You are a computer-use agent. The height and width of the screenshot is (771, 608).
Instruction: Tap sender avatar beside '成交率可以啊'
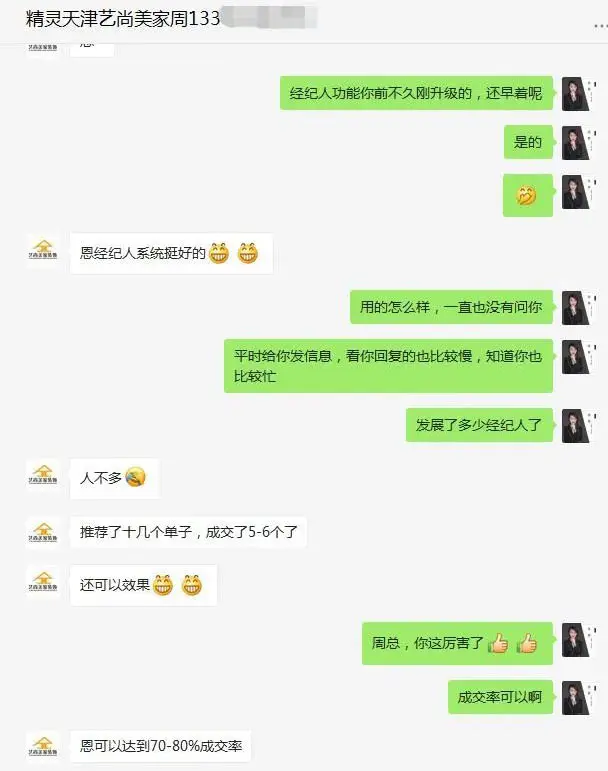click(575, 696)
